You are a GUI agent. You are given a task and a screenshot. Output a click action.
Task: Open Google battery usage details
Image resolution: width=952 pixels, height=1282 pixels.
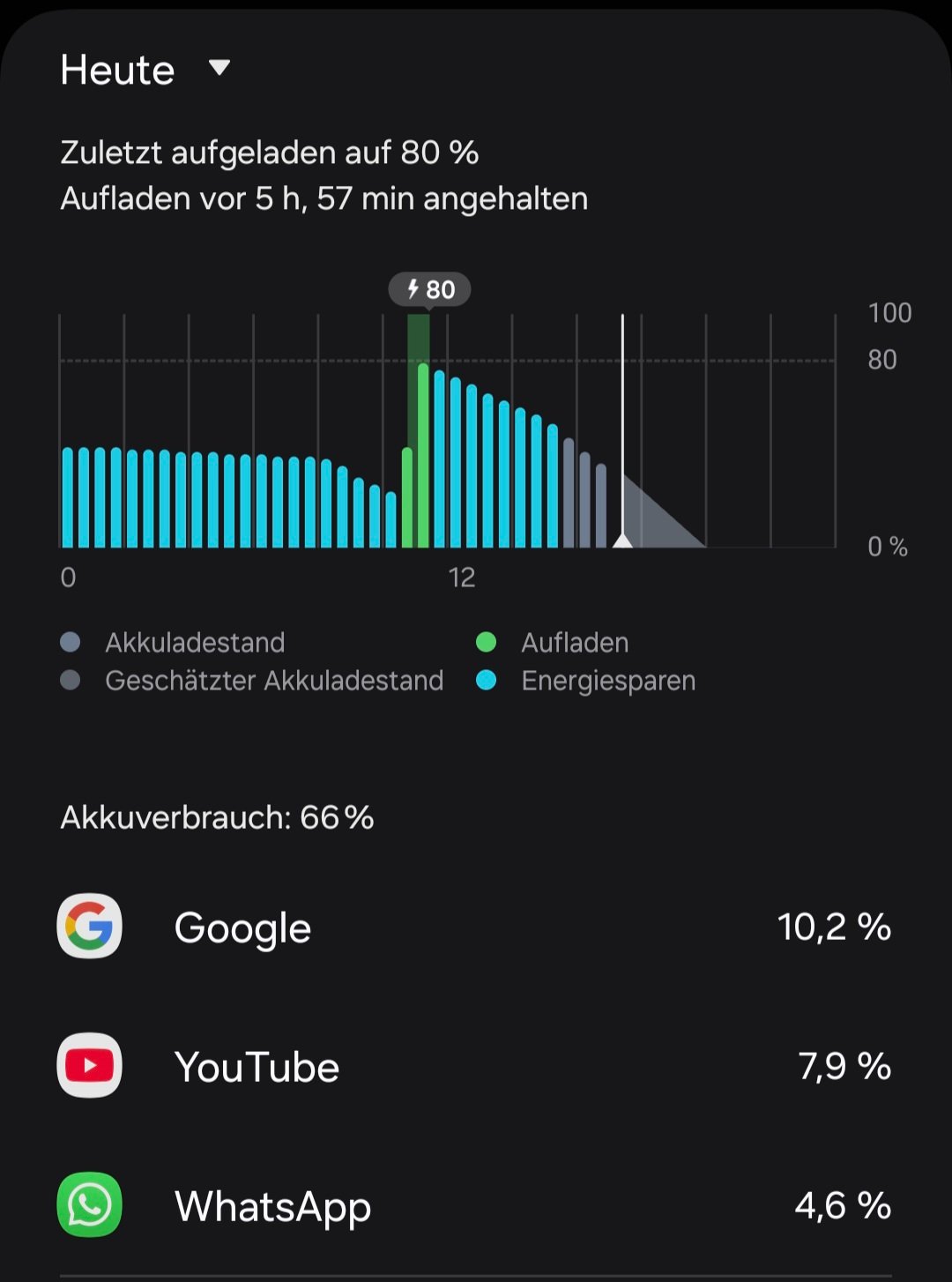(x=474, y=928)
